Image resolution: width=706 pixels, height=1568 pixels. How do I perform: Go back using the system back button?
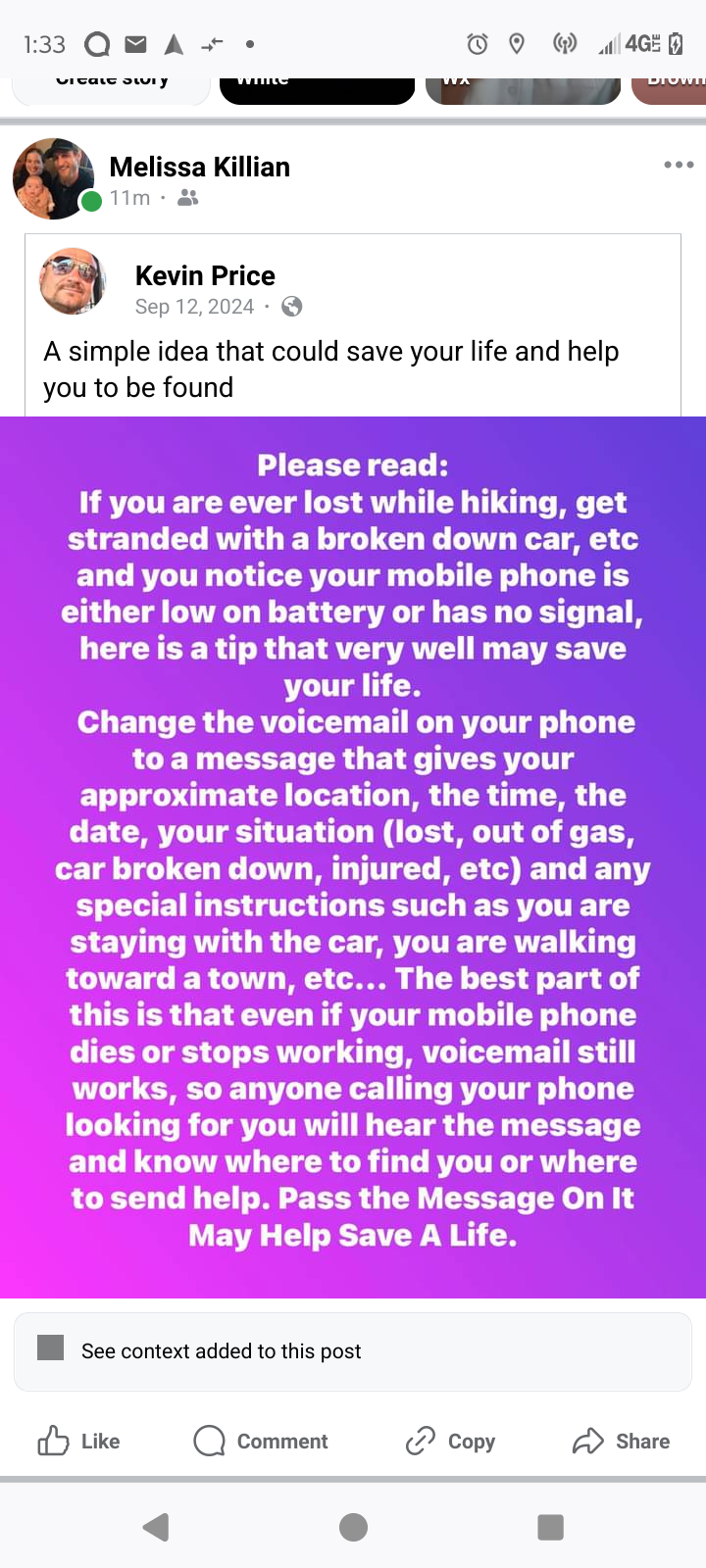coord(156,1527)
